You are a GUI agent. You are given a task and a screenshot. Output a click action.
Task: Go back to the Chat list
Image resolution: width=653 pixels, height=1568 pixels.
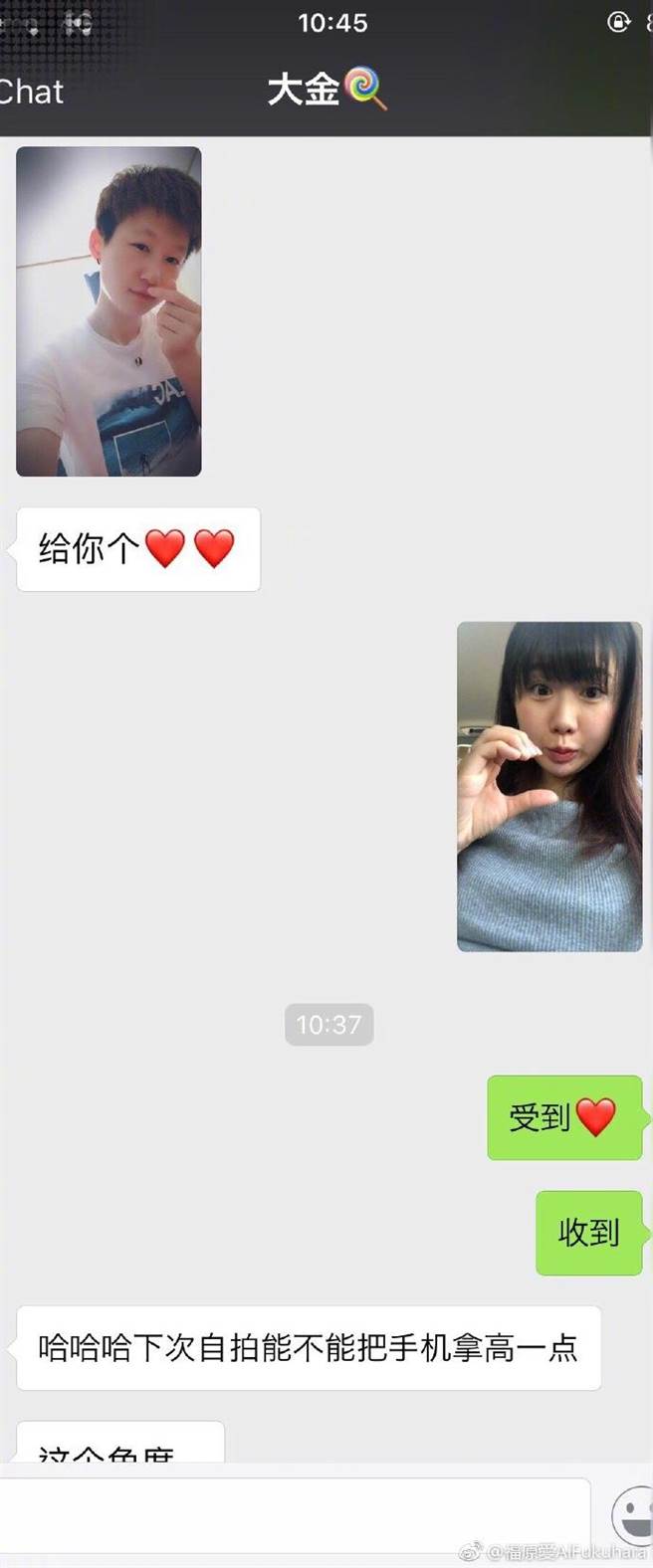click(x=31, y=92)
